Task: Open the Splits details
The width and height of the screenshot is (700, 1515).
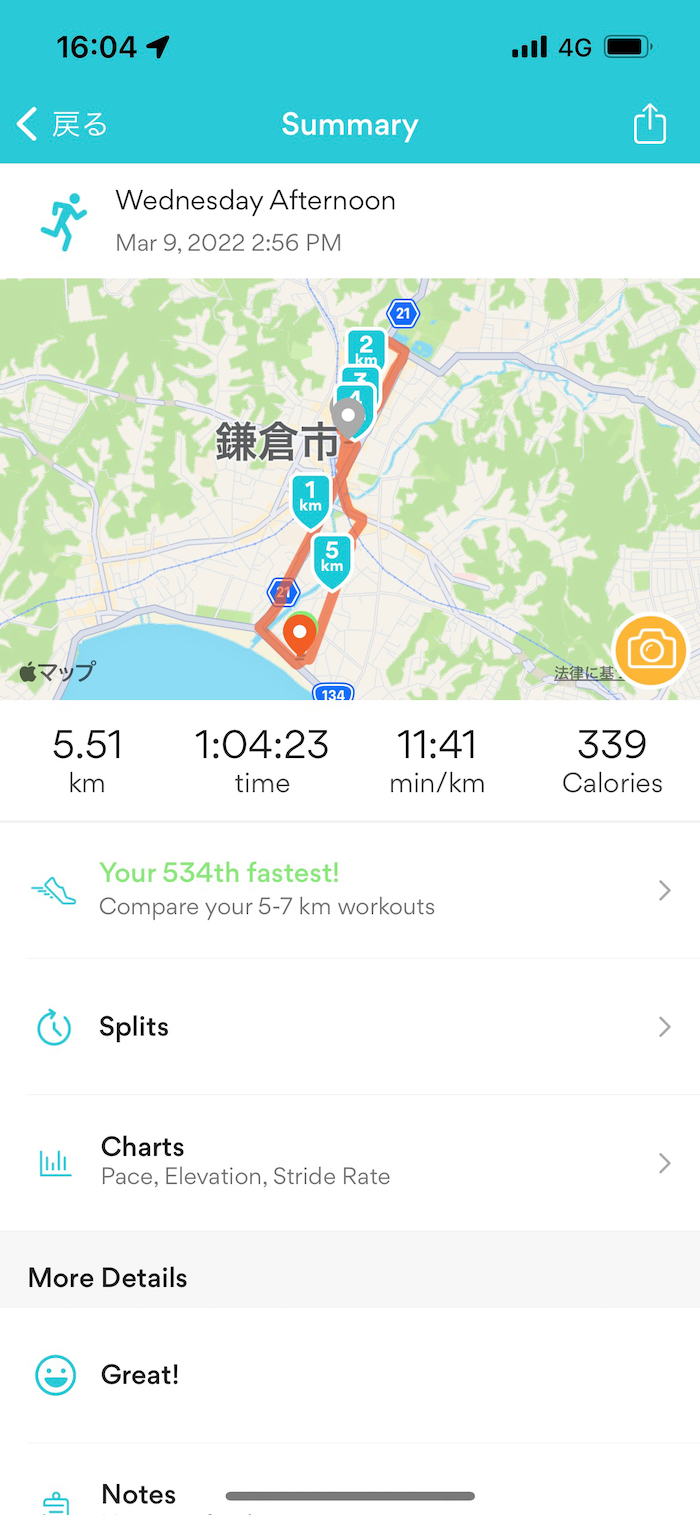Action: click(350, 1027)
